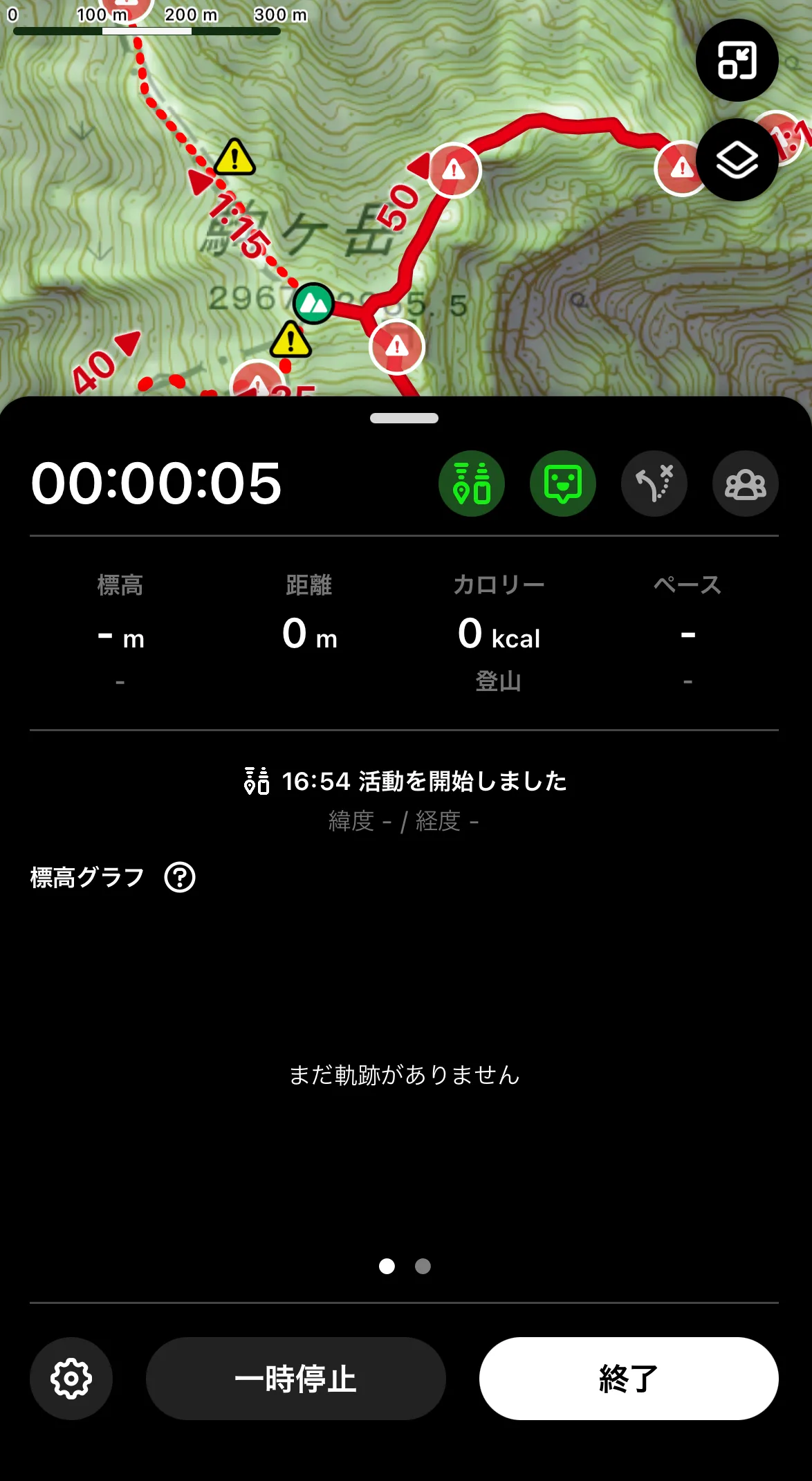Tap 終了 to finish the activity

628,1379
